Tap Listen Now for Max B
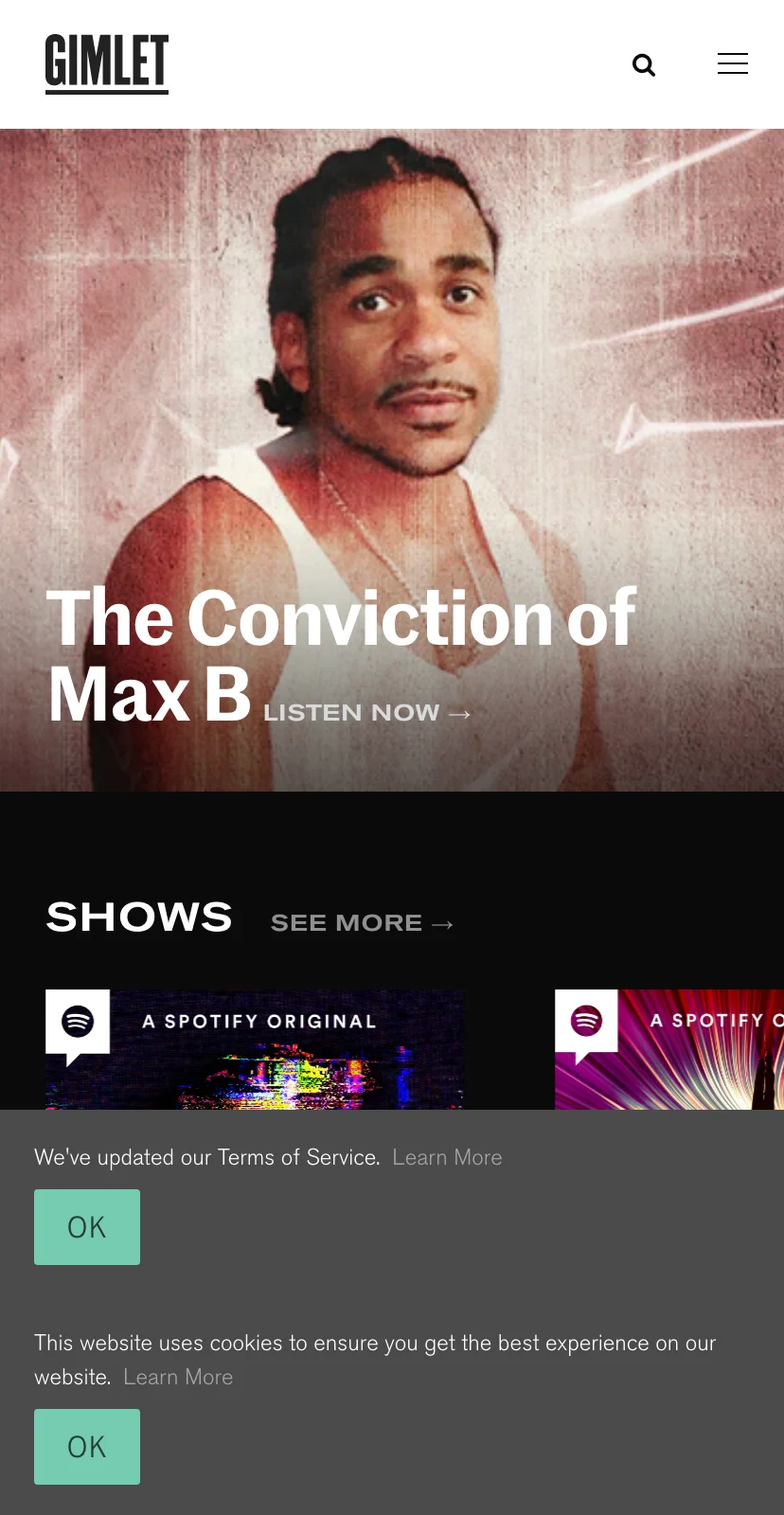The width and height of the screenshot is (784, 1515). tap(367, 713)
